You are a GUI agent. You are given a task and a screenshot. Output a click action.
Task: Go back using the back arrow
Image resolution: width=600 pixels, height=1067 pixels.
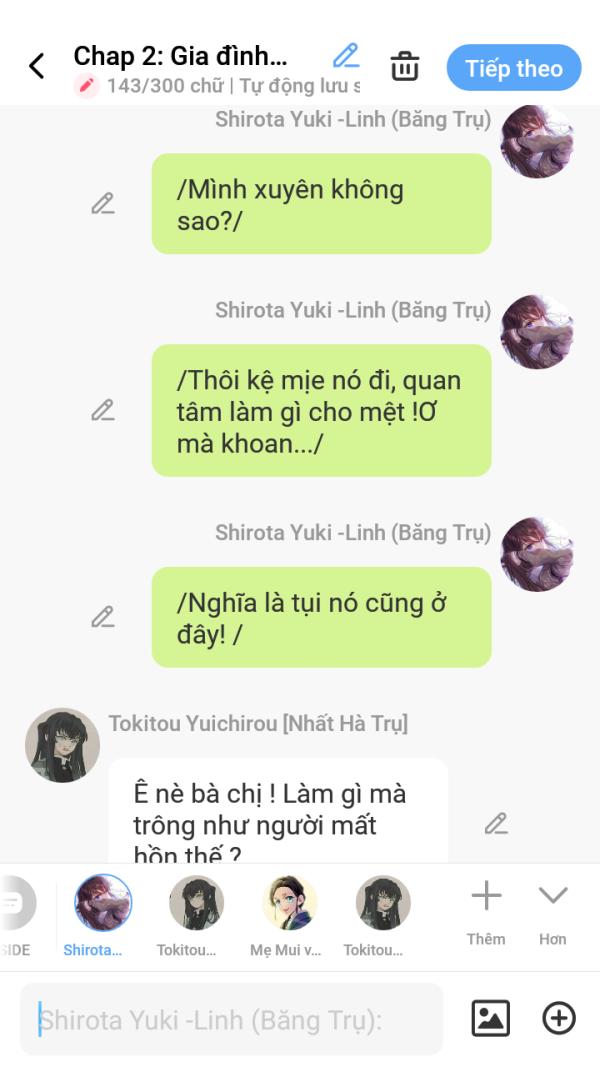(37, 67)
